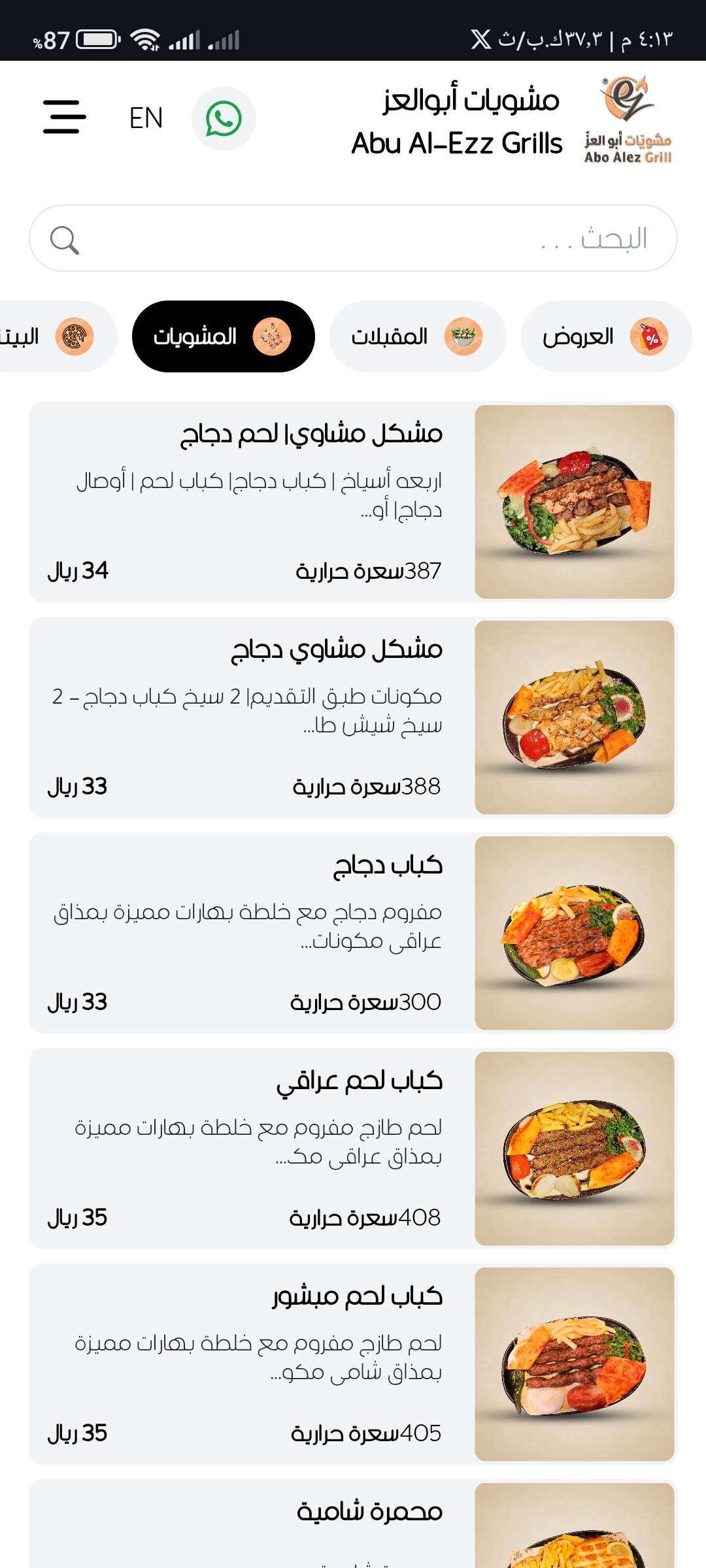Click the مشكل مشاوي لحم دجاج dish photo
The image size is (706, 1568).
pyautogui.click(x=574, y=500)
